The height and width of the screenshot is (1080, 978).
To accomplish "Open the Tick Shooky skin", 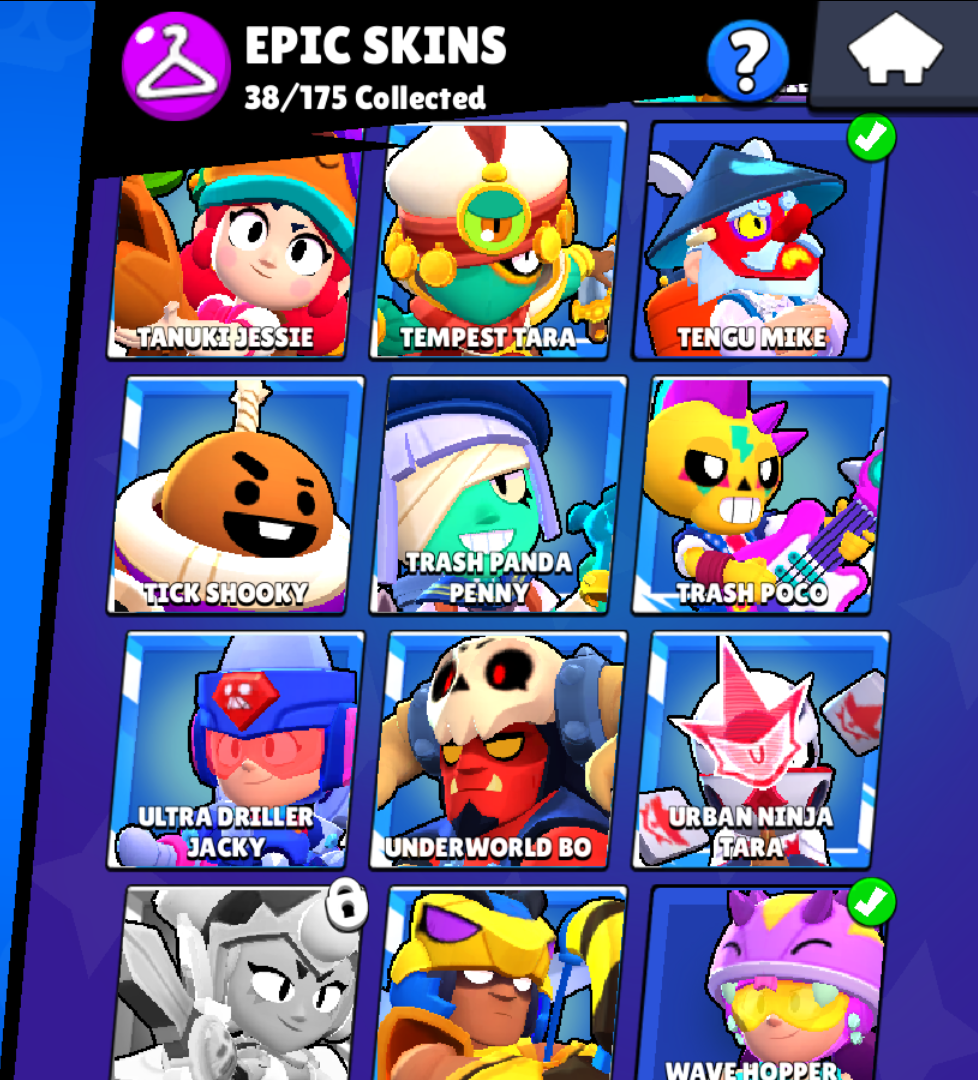I will coord(236,495).
